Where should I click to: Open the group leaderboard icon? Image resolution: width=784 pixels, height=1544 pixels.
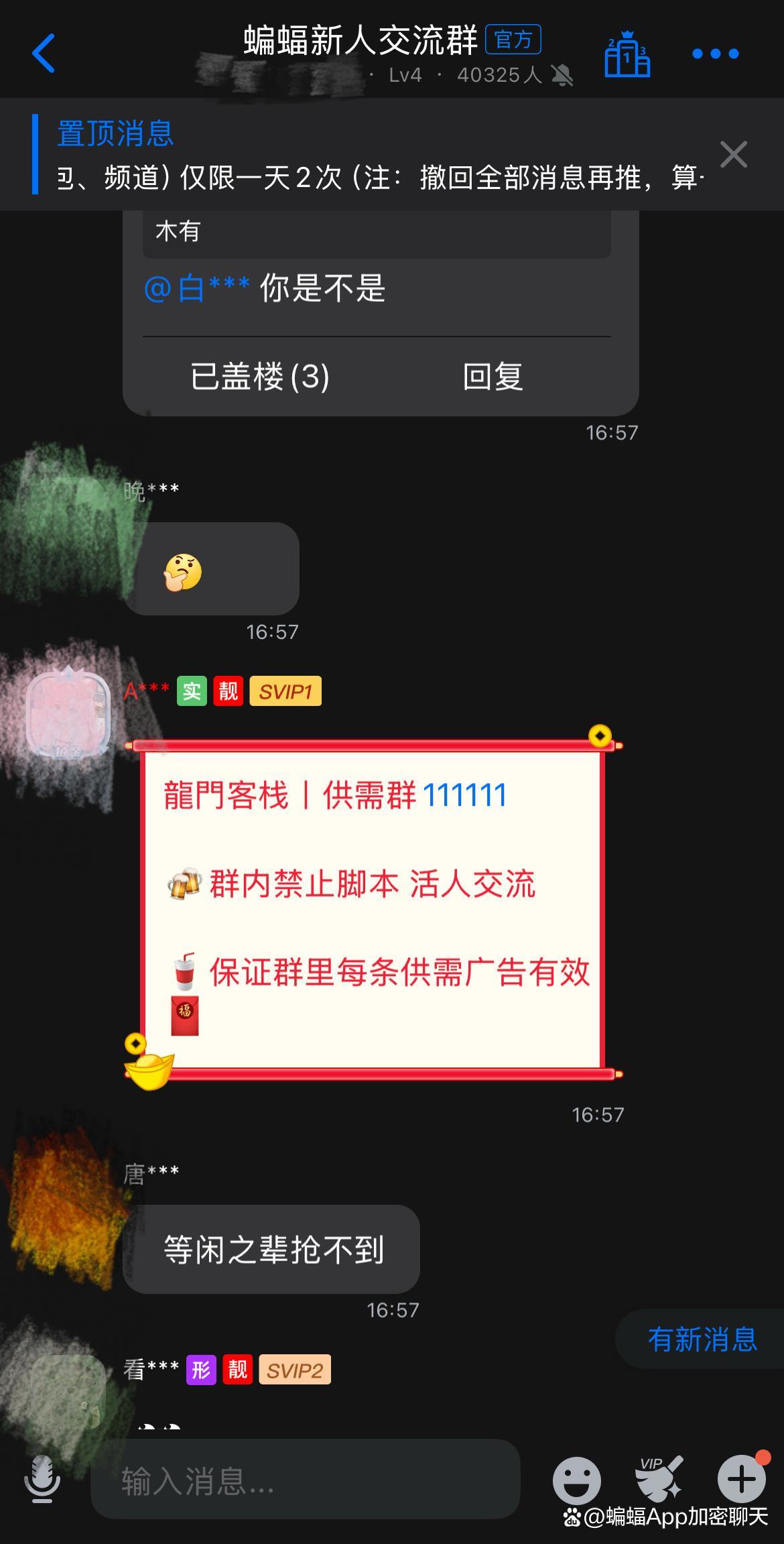tap(627, 54)
